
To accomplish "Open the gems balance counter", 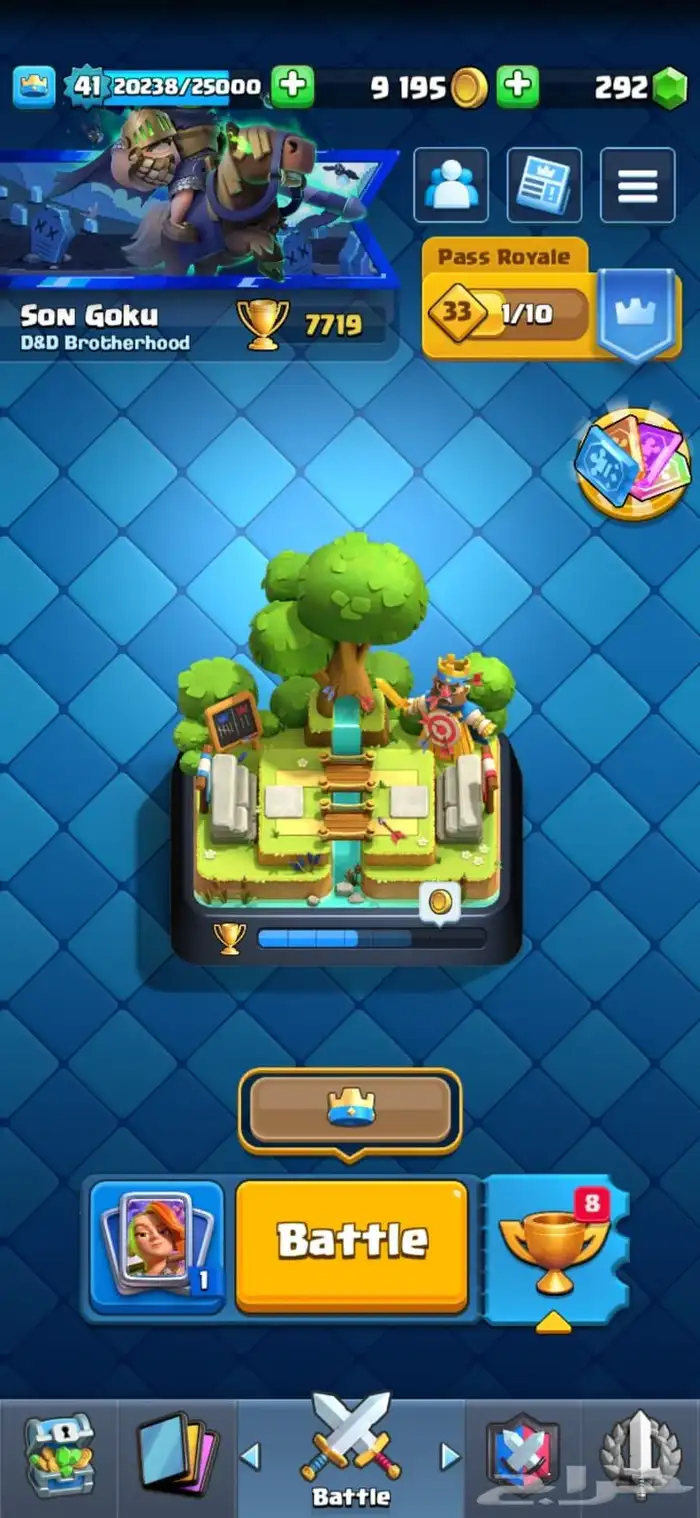I will tap(641, 88).
